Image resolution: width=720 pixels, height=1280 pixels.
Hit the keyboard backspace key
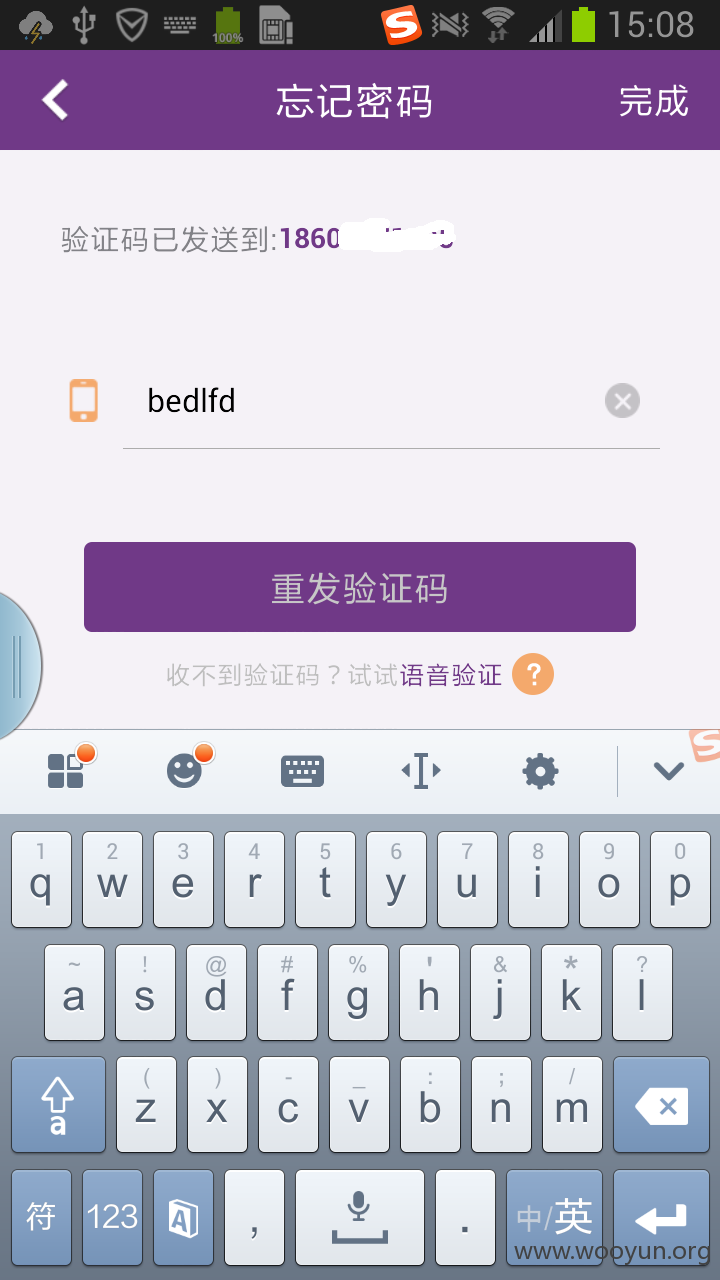tap(661, 1104)
